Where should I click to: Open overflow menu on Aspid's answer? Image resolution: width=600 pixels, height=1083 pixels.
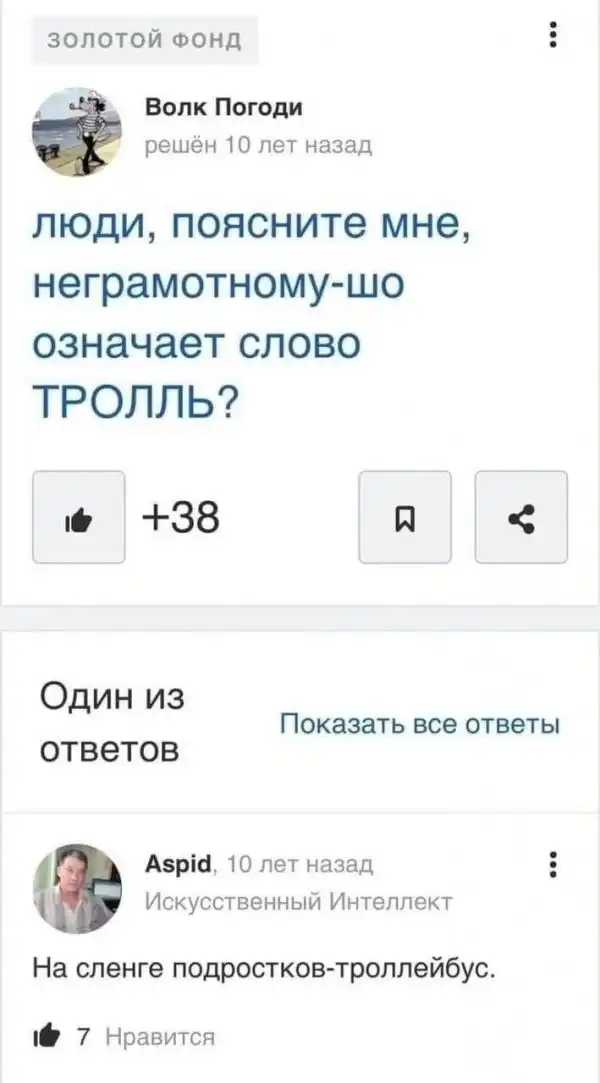point(554,865)
